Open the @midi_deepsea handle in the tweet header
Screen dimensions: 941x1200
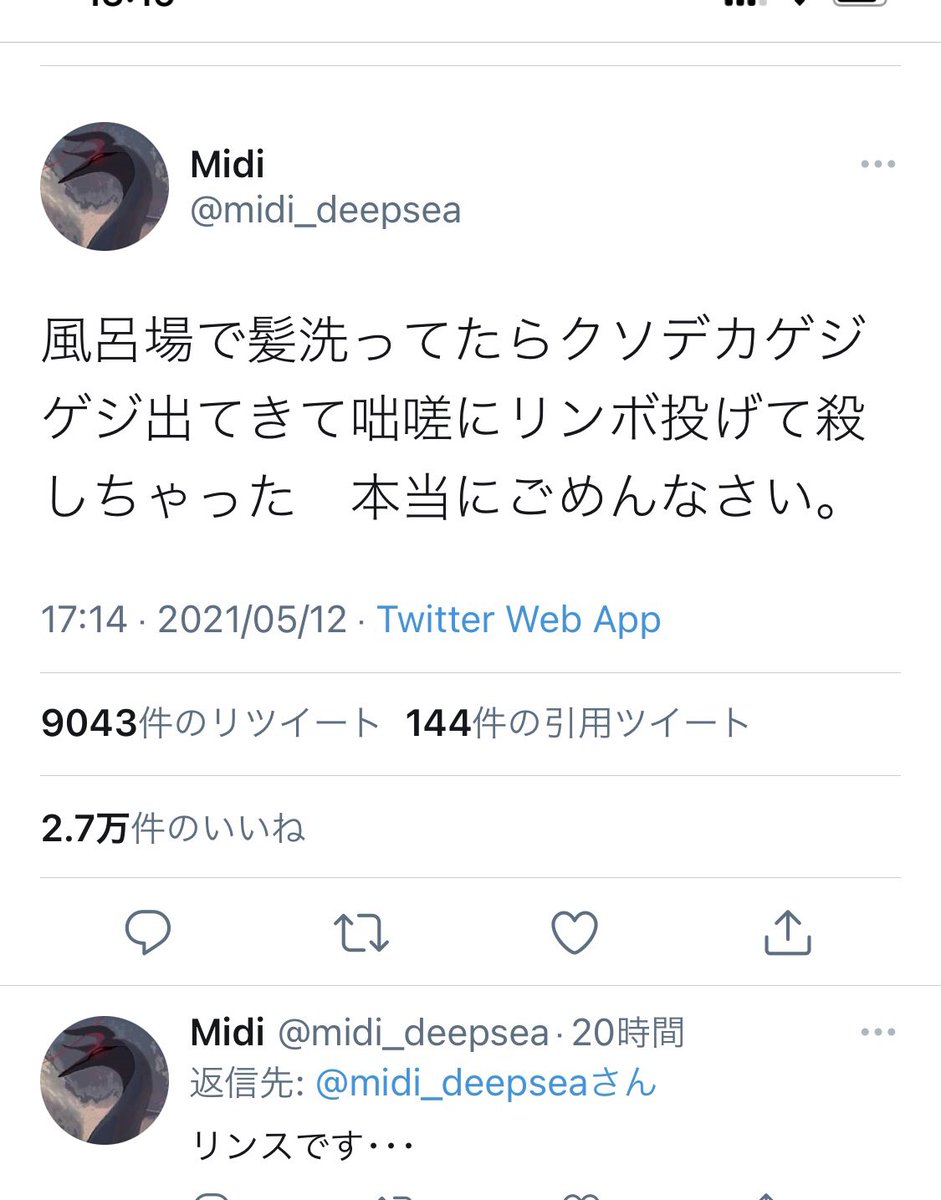click(x=326, y=211)
